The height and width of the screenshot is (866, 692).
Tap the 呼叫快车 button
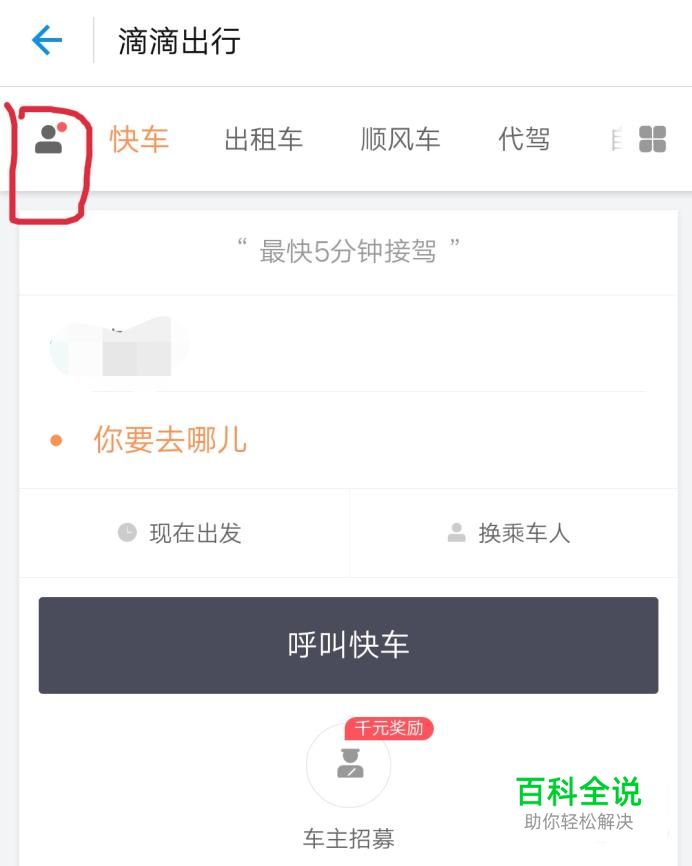coord(348,645)
